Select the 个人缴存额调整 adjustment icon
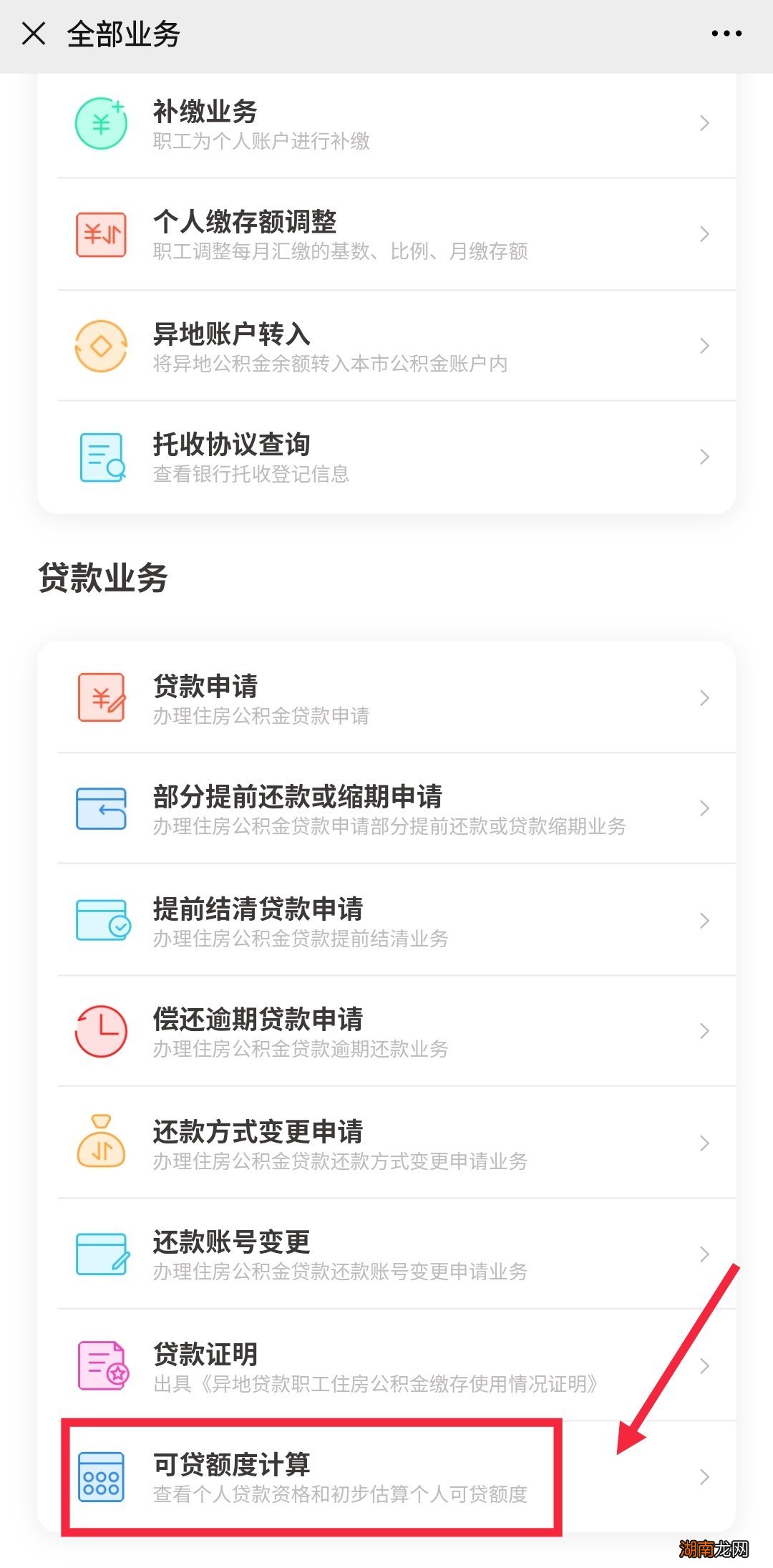The image size is (773, 1568). [x=100, y=233]
